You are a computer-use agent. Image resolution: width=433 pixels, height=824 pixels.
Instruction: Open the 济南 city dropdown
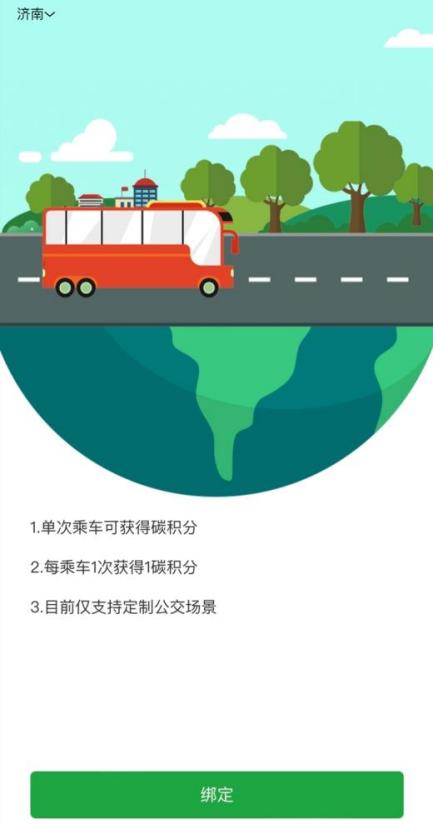35,14
